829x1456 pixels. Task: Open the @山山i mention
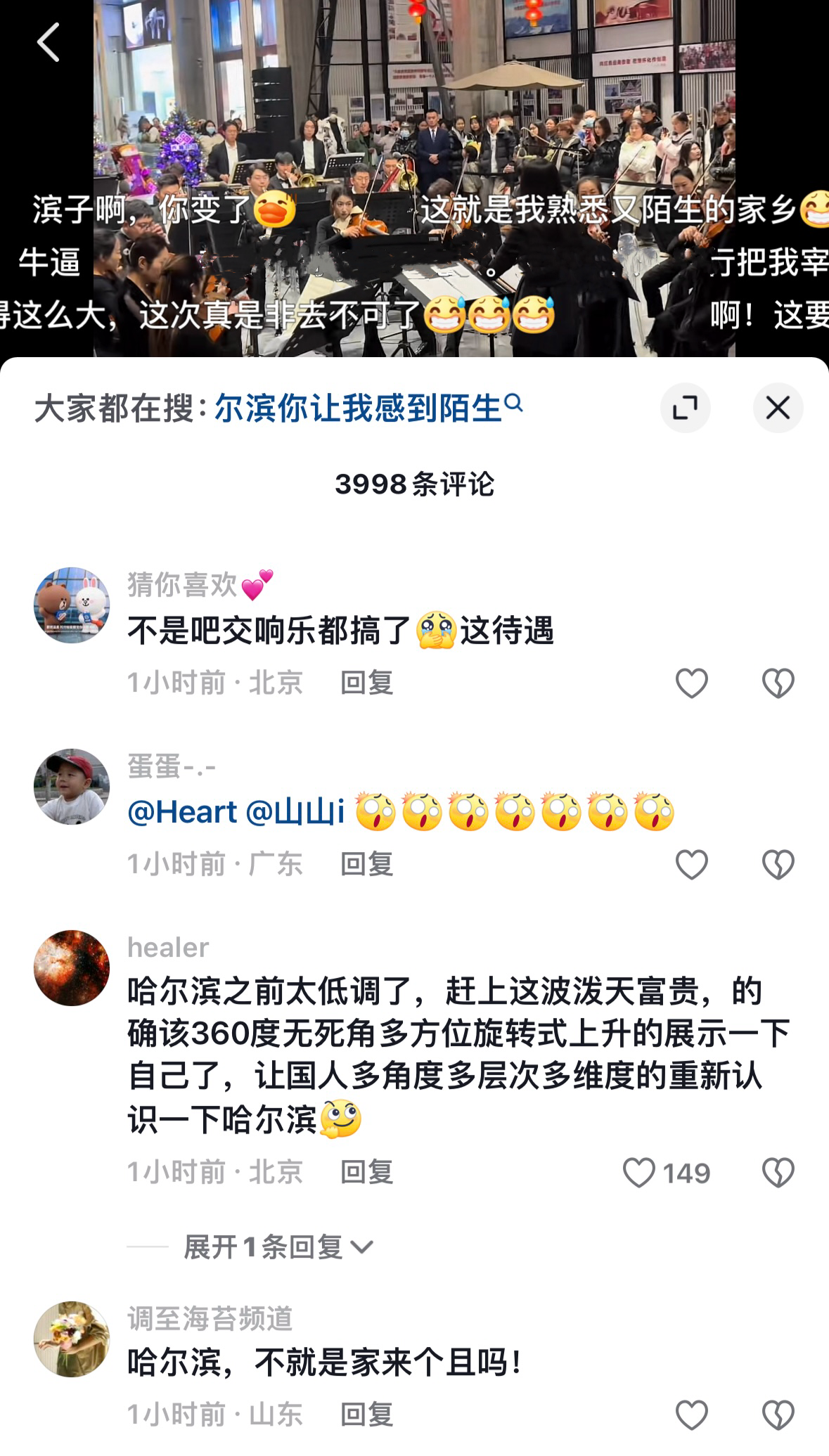[x=295, y=812]
